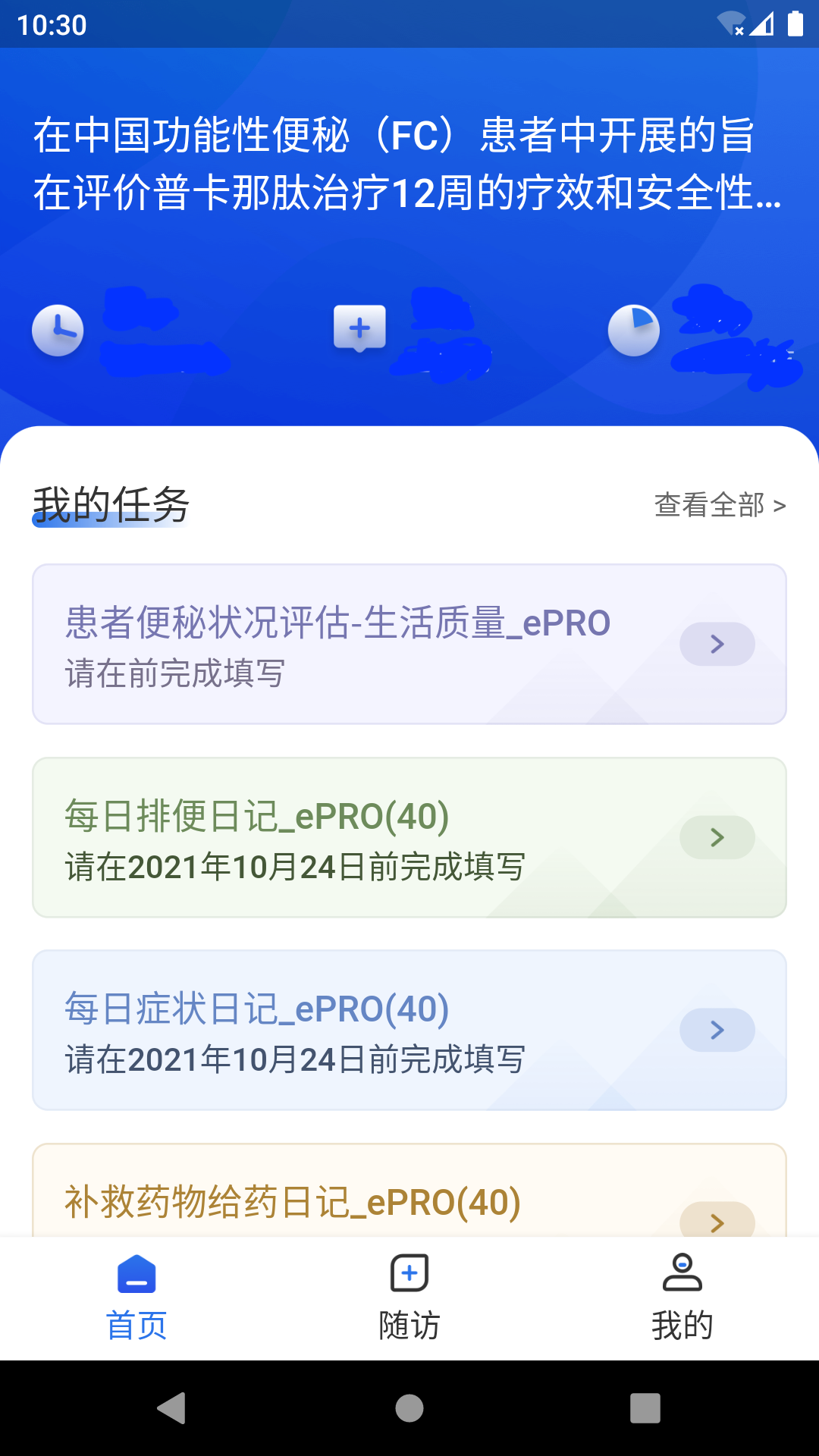
Task: Expand the 患者便秘状况评估 task chevron
Action: (x=717, y=644)
